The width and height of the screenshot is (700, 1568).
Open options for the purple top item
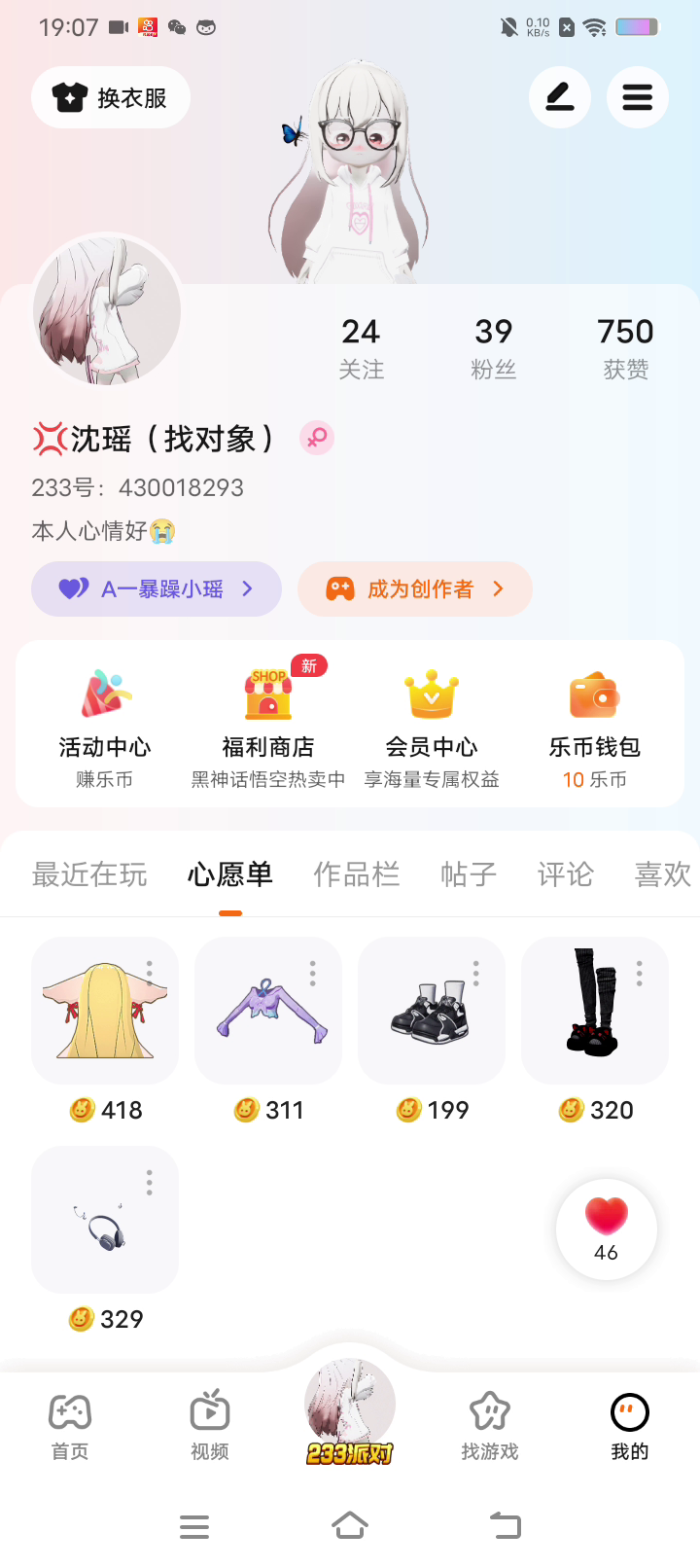coord(313,973)
